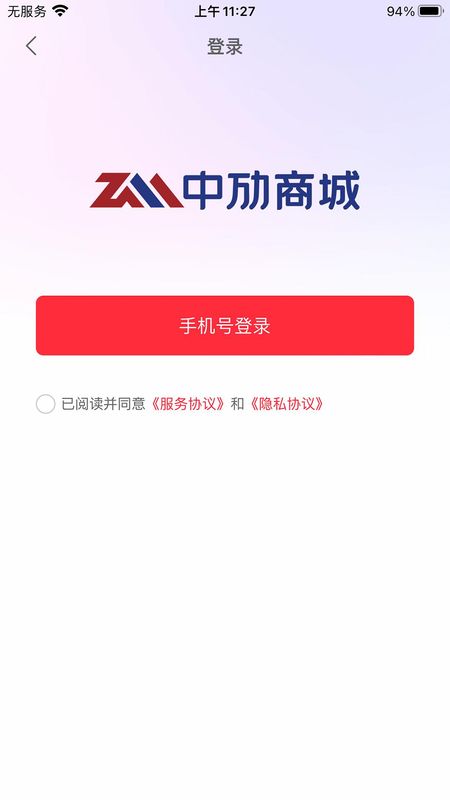Tap the 手机号登录 button
450x800 pixels.
coord(224,326)
